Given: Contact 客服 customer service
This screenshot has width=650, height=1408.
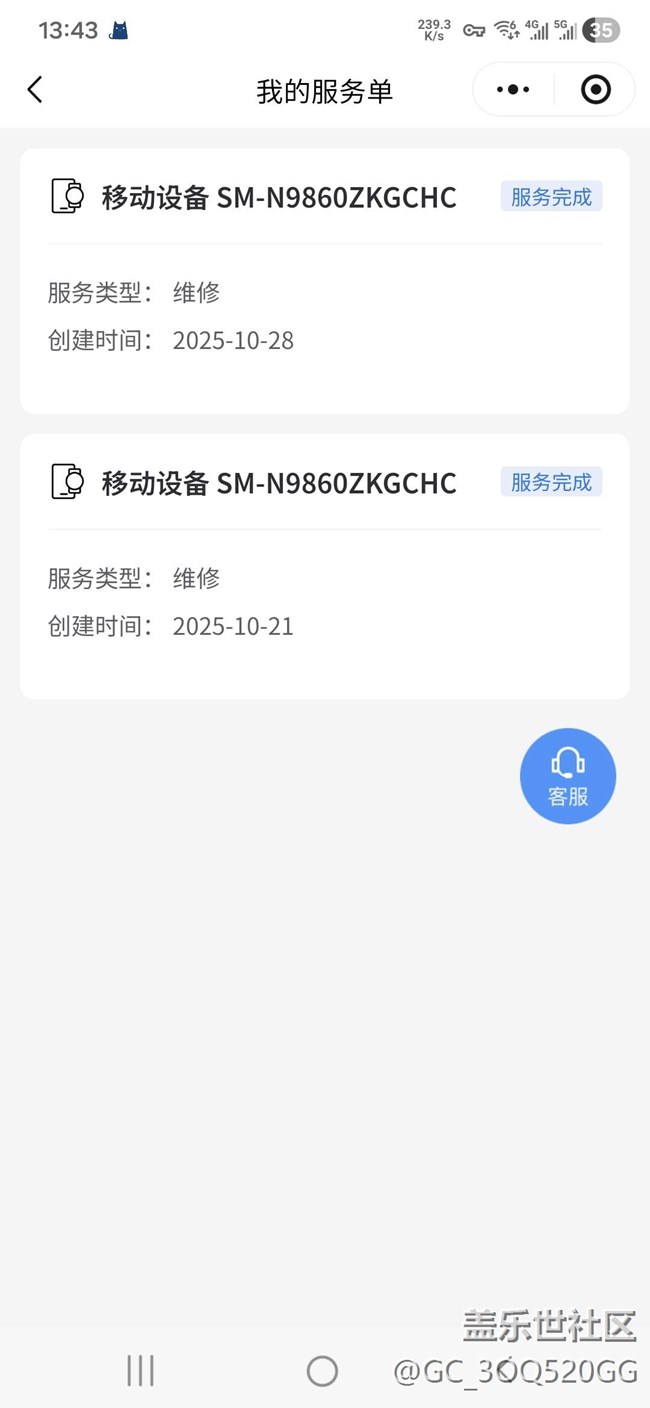Looking at the screenshot, I should (x=568, y=776).
